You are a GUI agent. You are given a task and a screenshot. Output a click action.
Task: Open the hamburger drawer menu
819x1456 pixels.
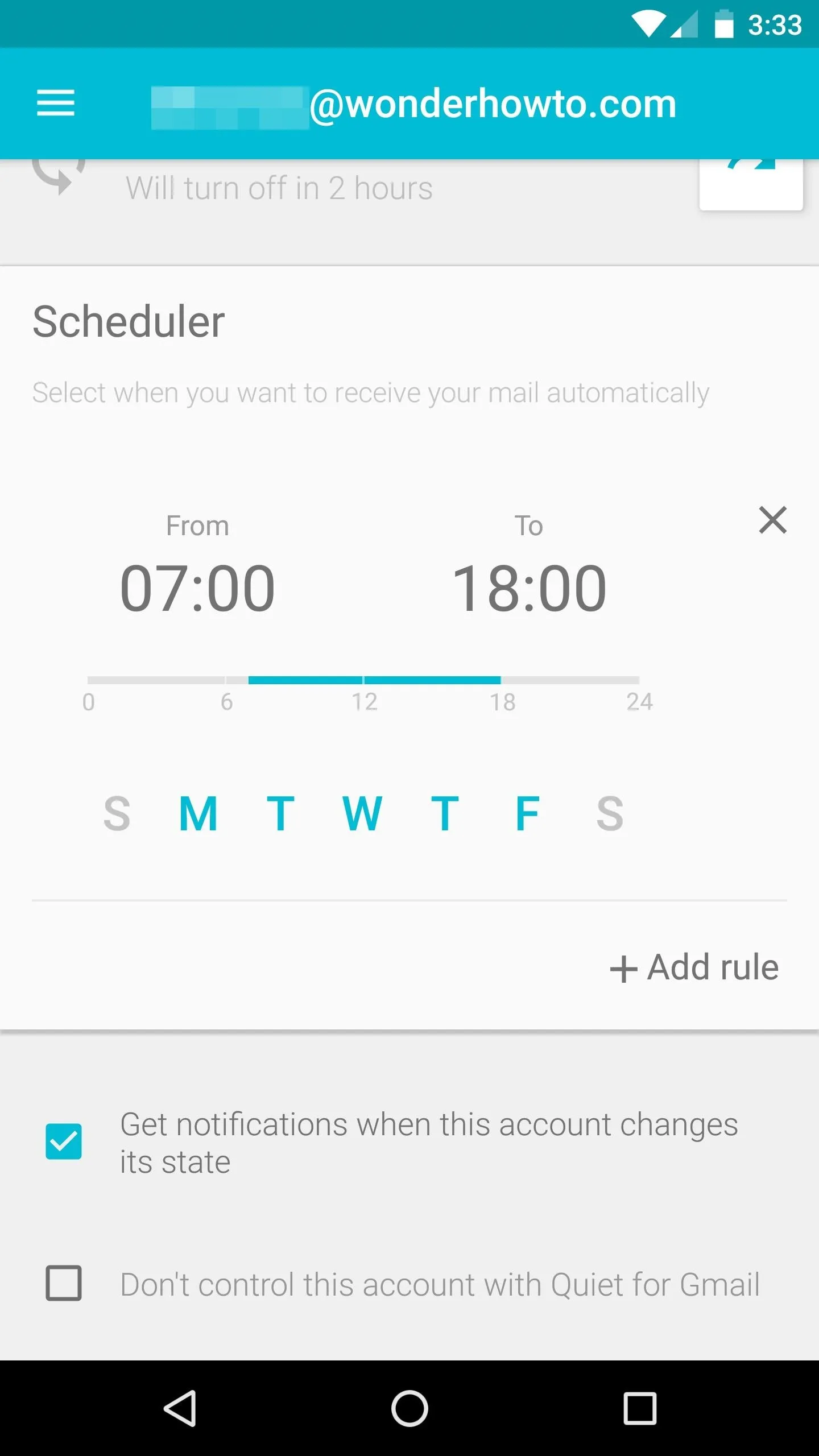[55, 103]
